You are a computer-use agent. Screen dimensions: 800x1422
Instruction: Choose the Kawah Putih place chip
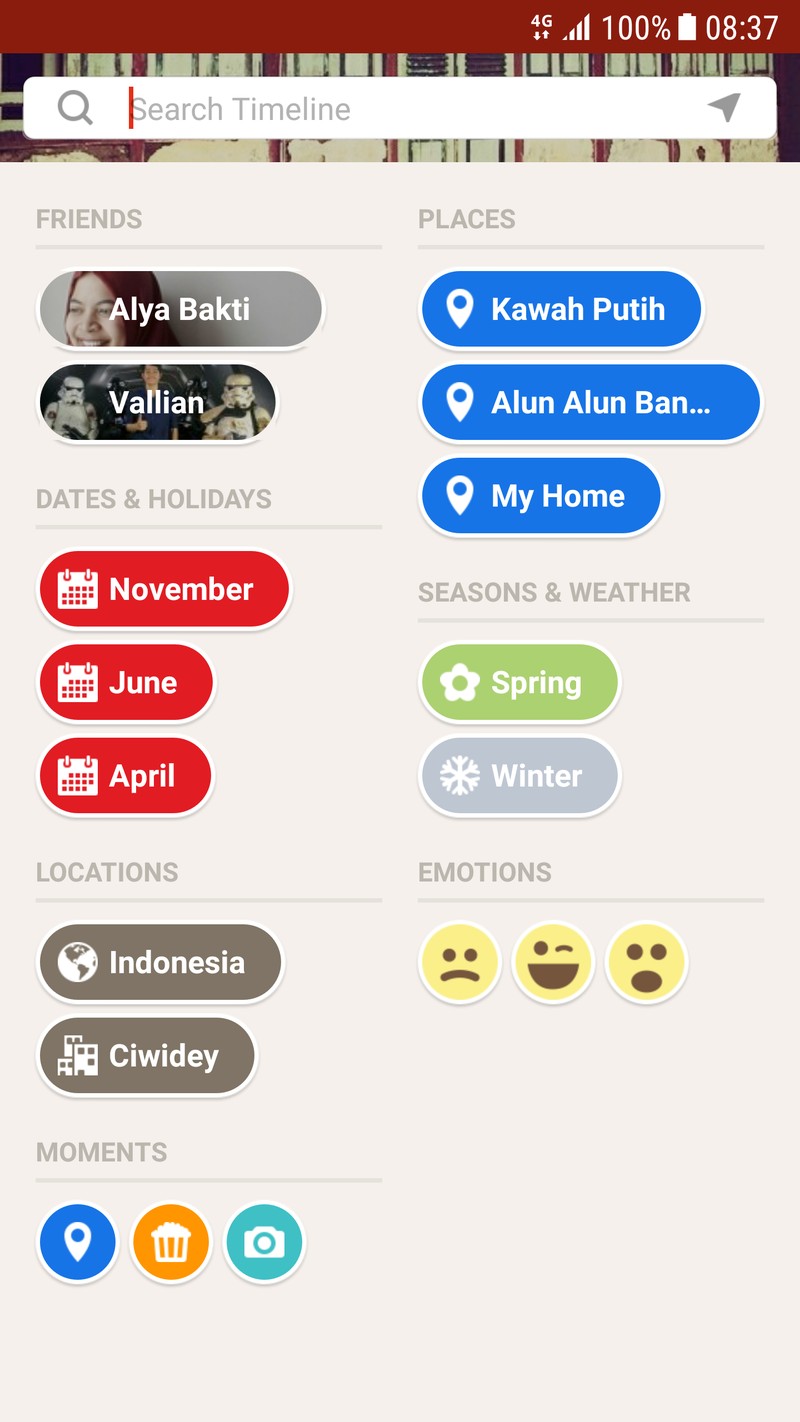tap(560, 309)
